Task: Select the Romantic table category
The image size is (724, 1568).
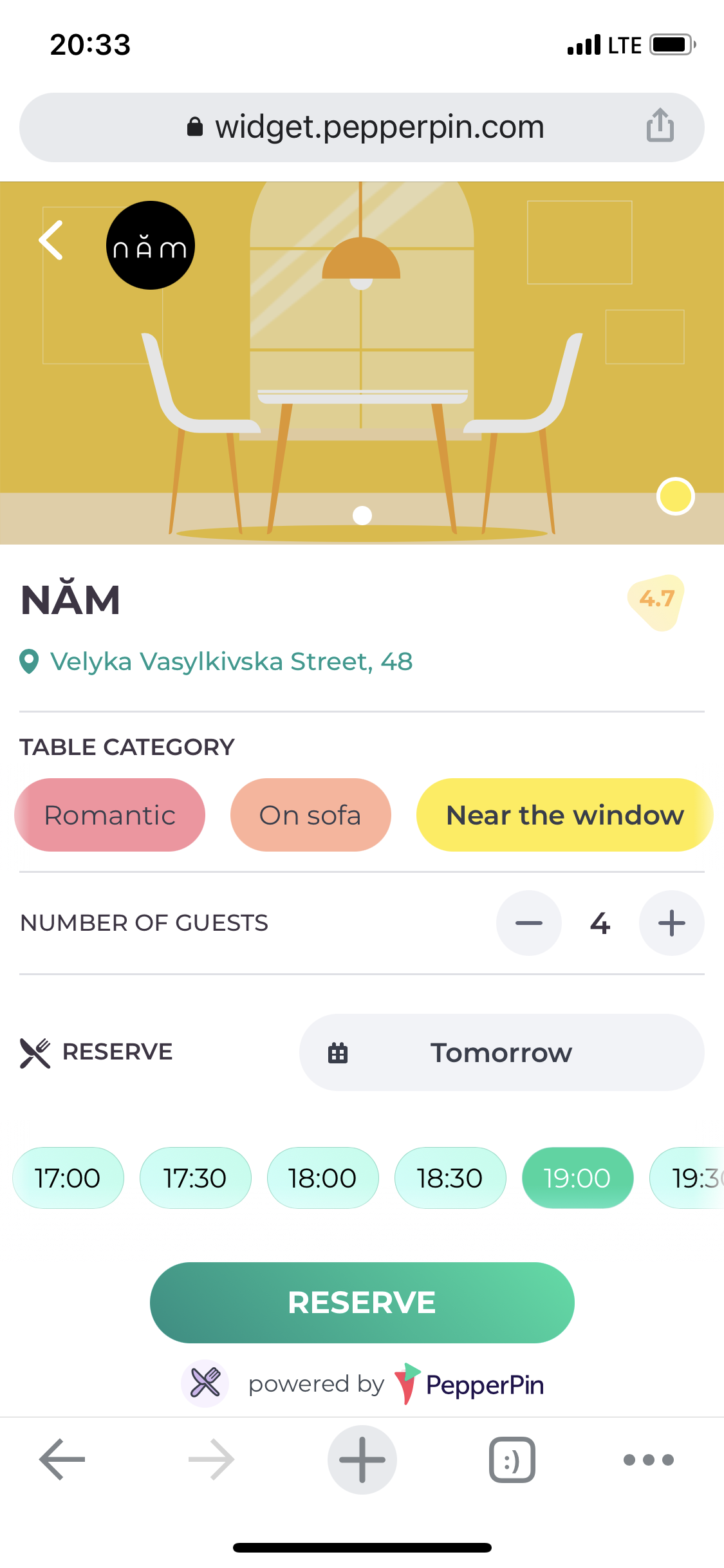Action: coord(110,815)
